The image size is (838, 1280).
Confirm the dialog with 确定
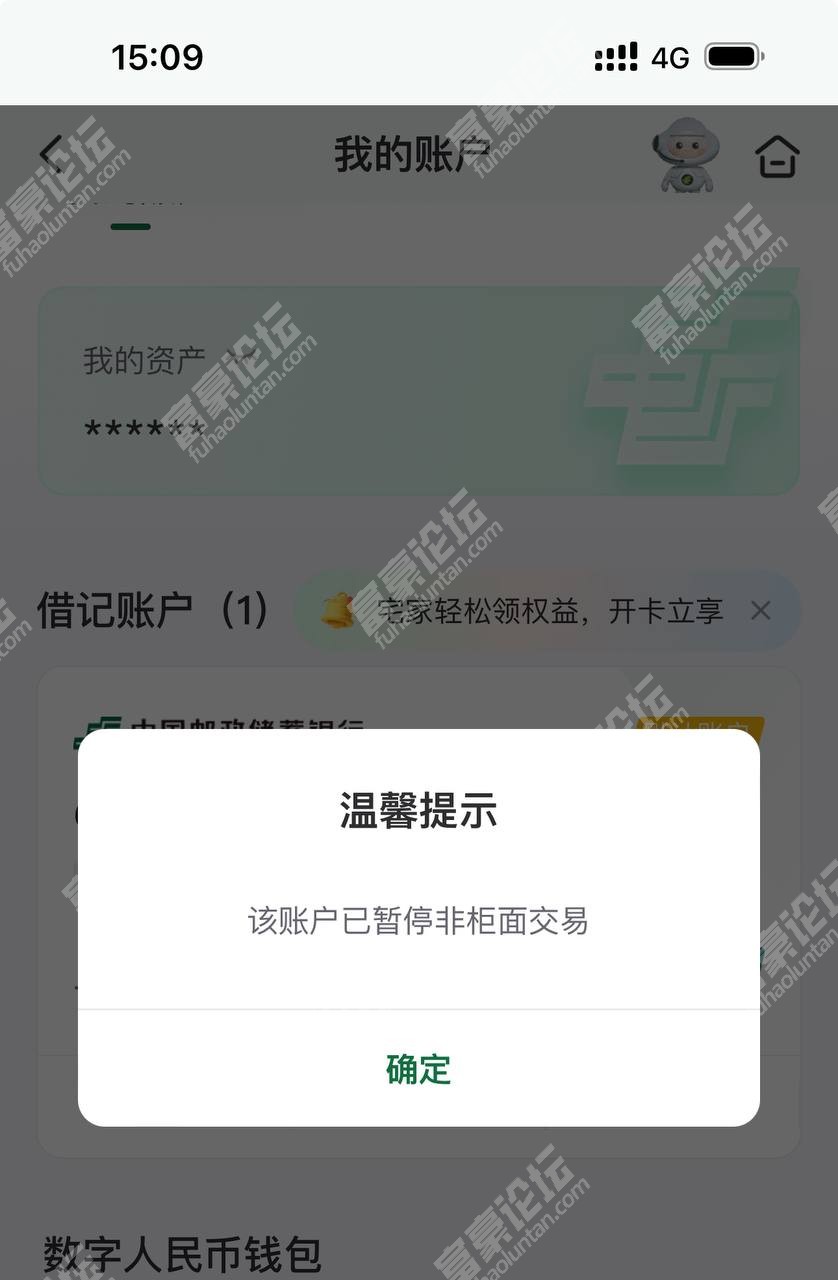pos(418,1069)
